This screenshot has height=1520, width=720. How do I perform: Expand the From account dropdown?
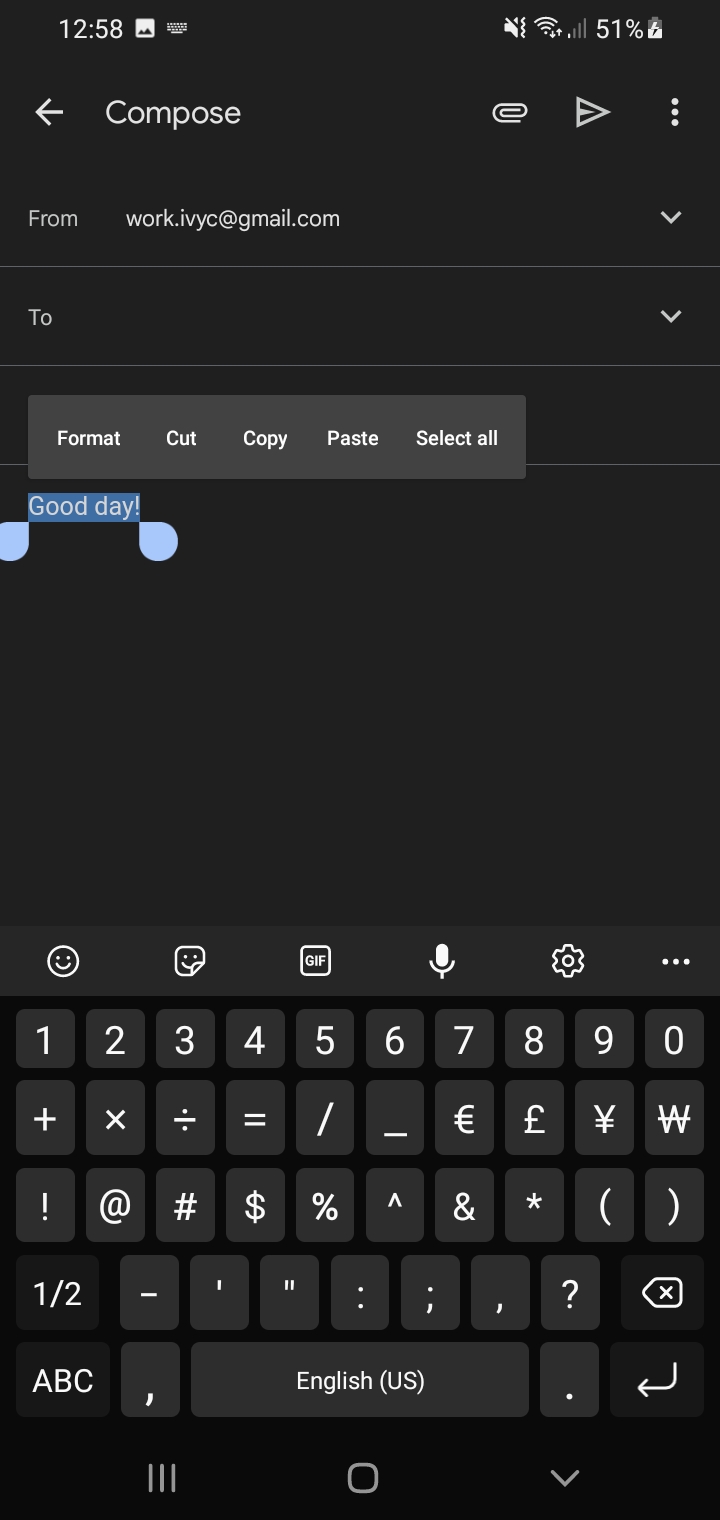pos(671,217)
